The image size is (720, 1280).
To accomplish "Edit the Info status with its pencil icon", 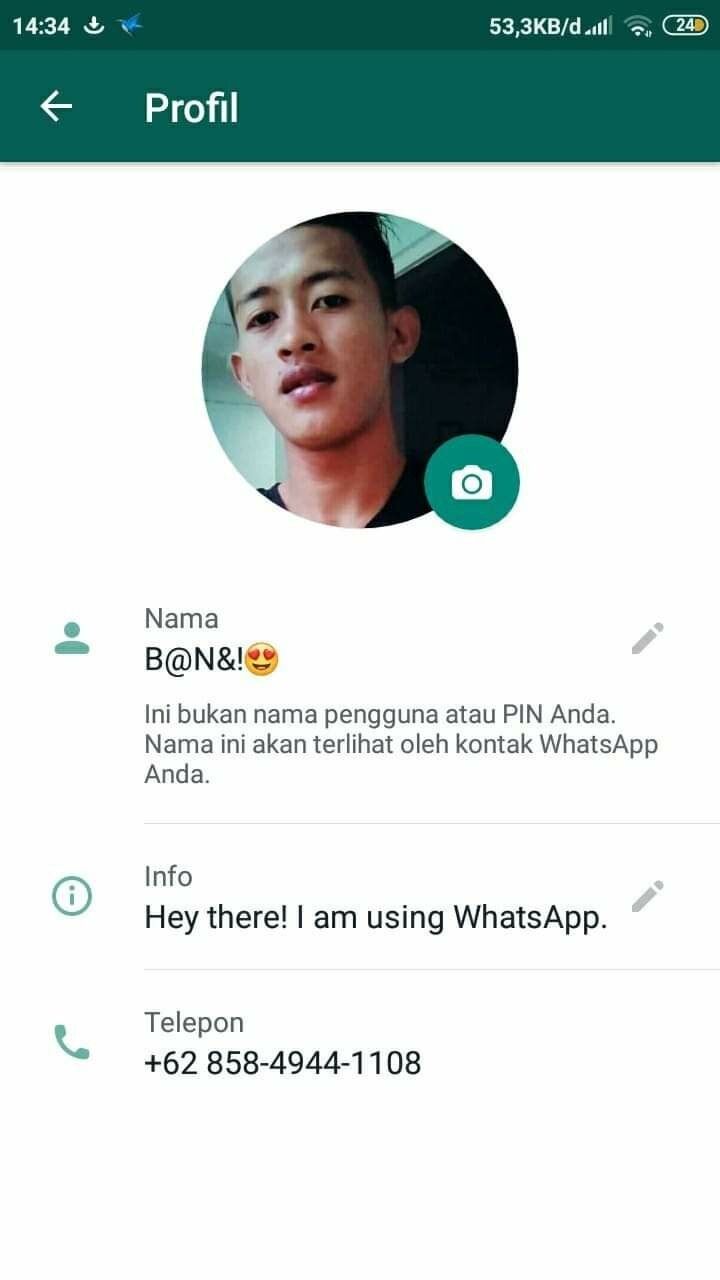I will [x=647, y=896].
